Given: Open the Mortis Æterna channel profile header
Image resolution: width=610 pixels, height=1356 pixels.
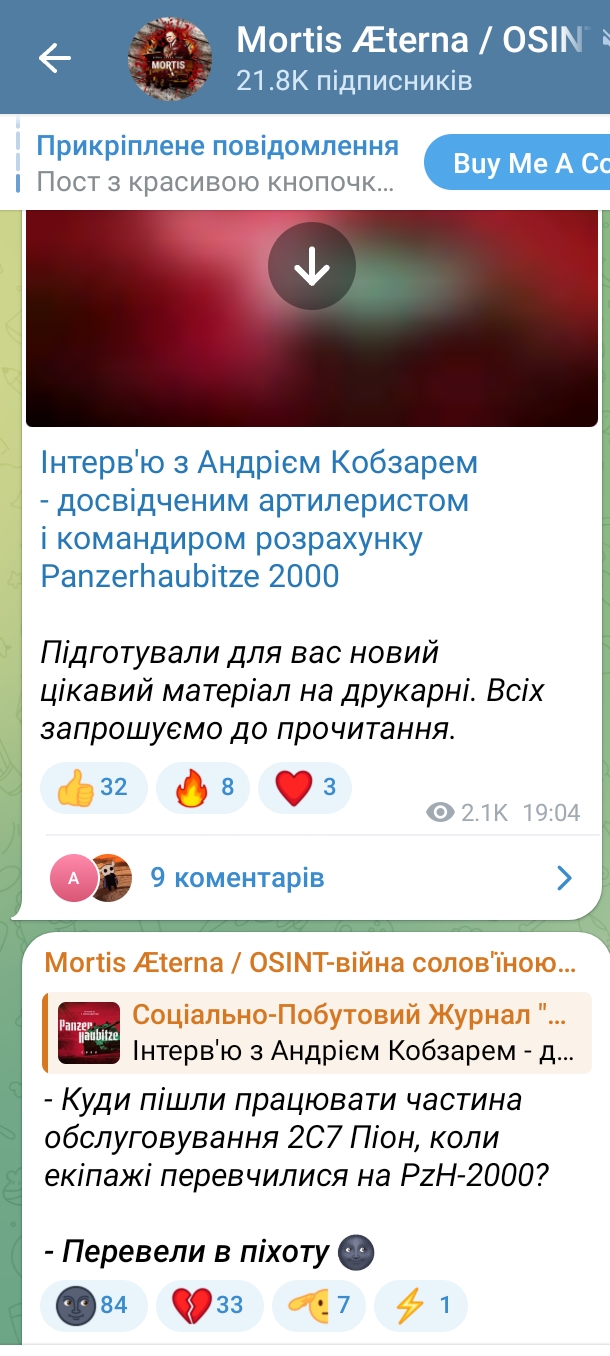Looking at the screenshot, I should (370, 58).
